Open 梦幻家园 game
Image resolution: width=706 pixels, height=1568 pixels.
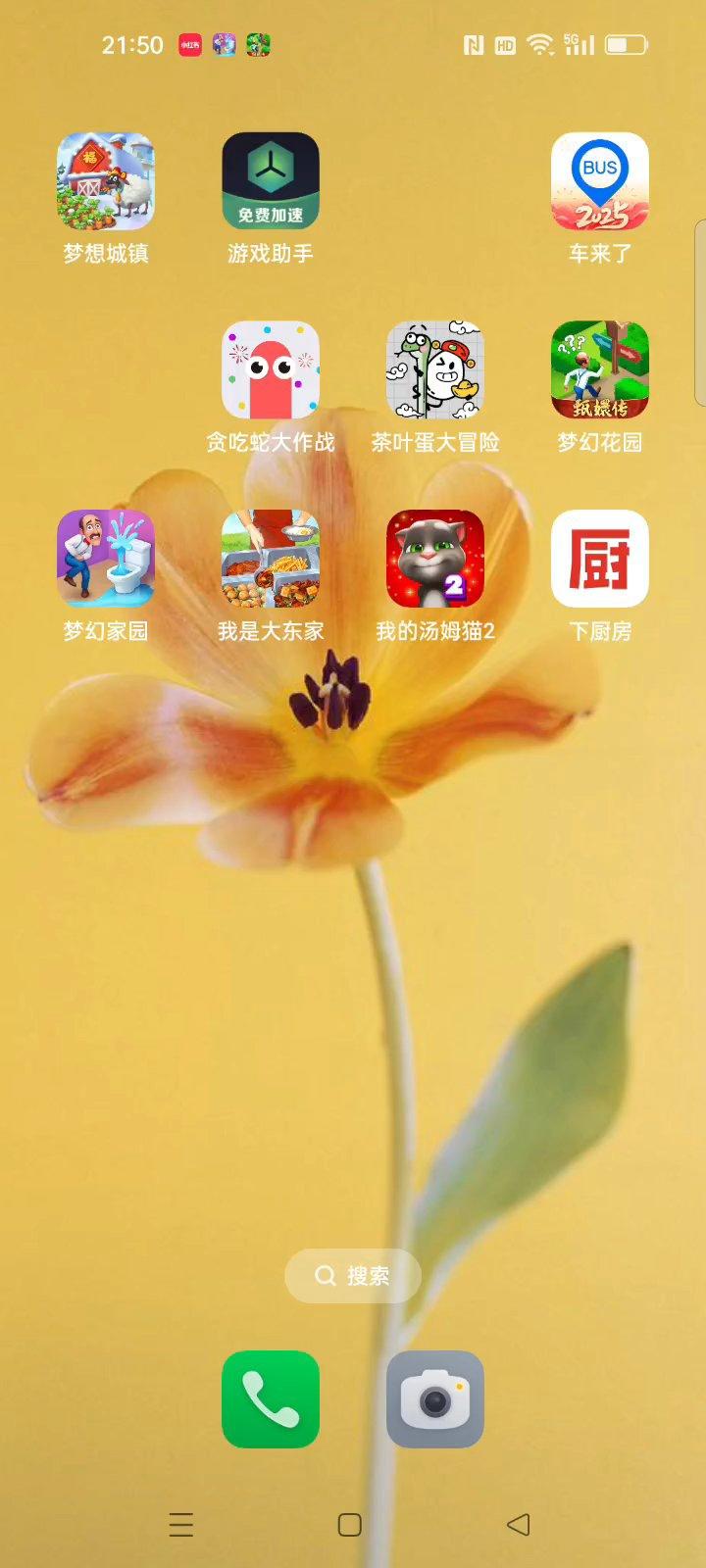(106, 559)
